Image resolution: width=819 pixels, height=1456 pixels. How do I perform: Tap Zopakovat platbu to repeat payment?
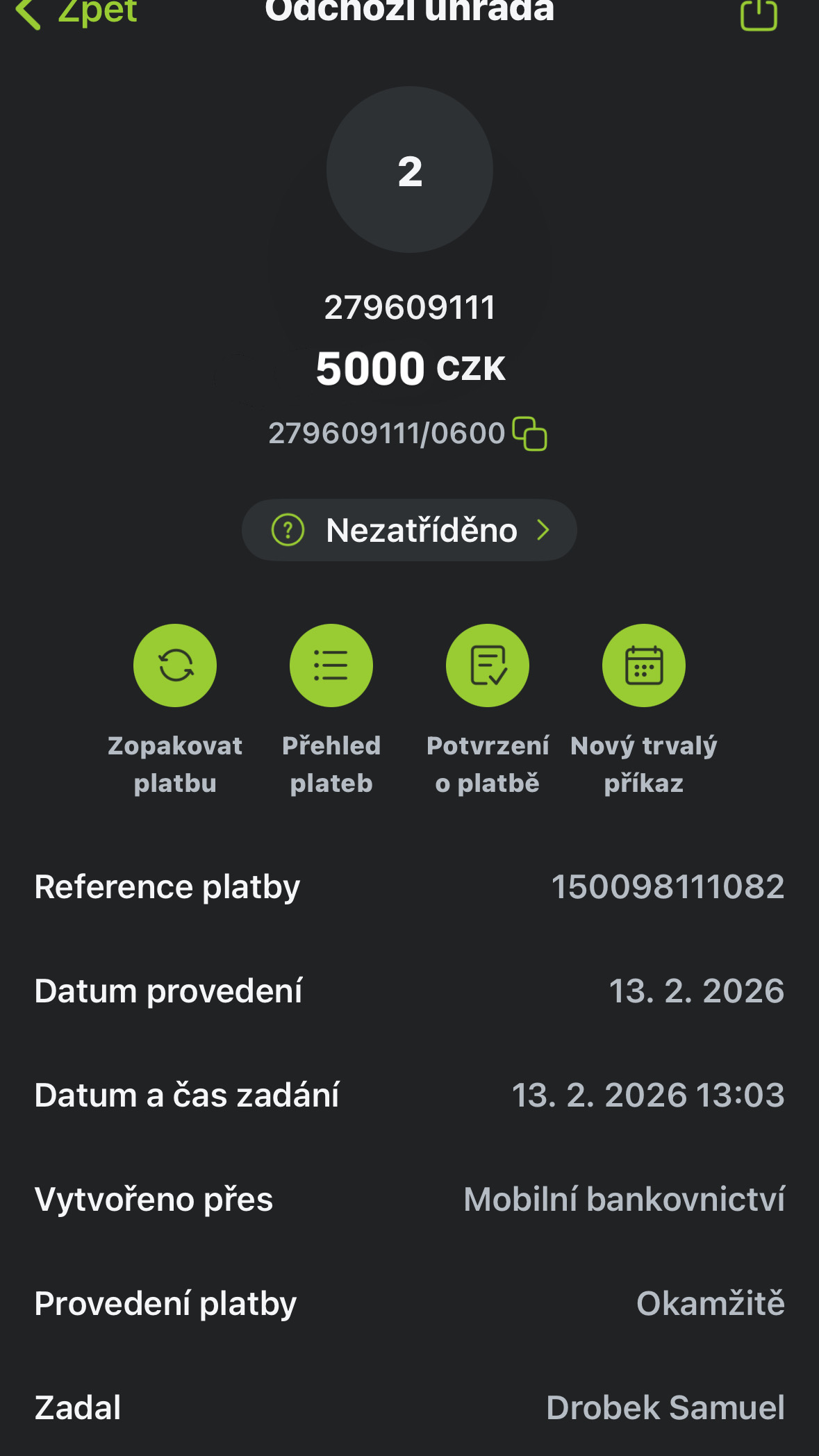[x=175, y=665]
